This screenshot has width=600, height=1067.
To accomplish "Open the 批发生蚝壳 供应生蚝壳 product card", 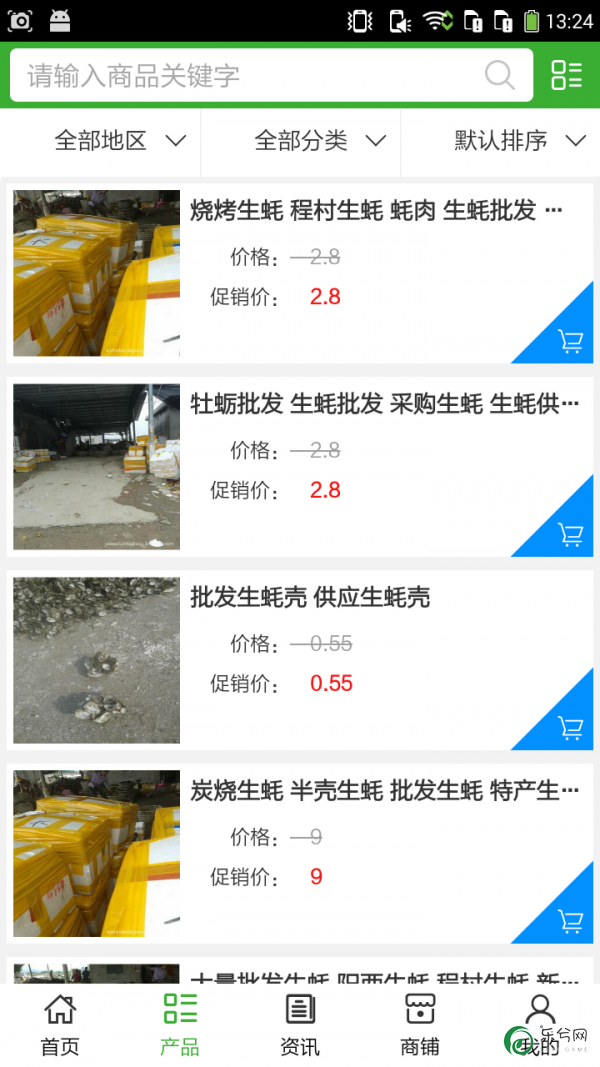I will click(x=300, y=659).
